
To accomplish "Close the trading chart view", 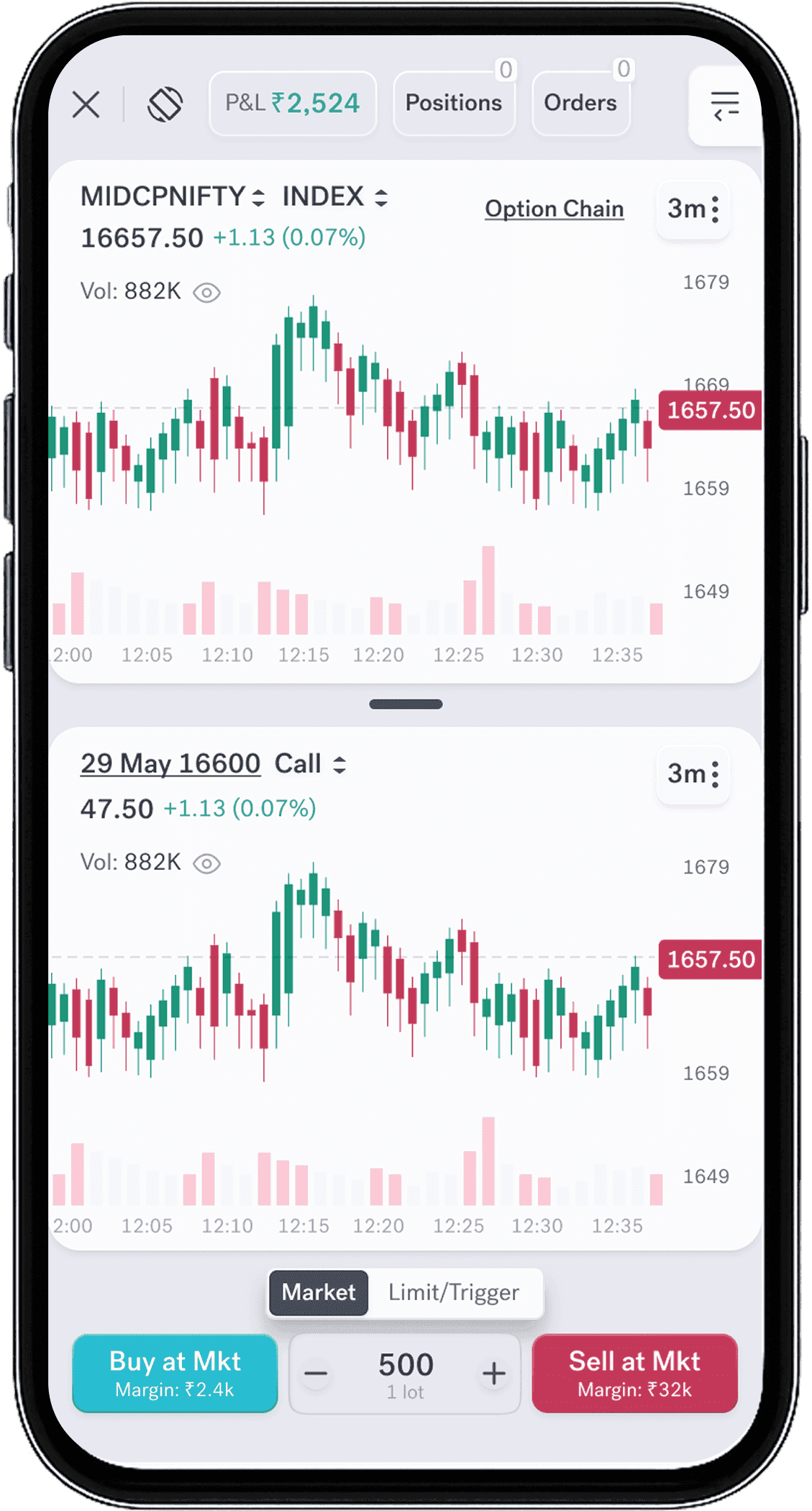I will pyautogui.click(x=86, y=104).
